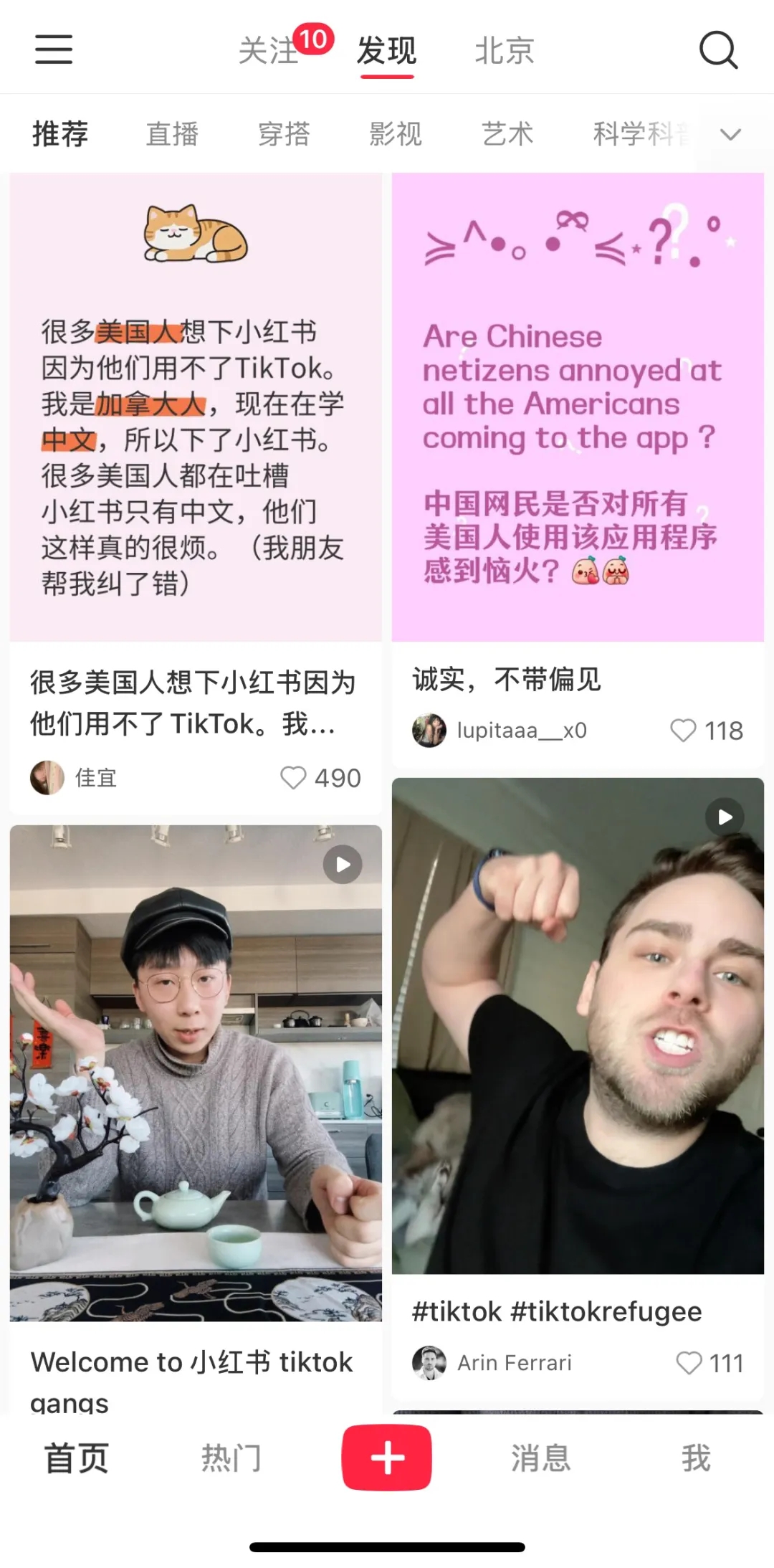
Task: Select the 艺术 category
Action: tap(507, 134)
